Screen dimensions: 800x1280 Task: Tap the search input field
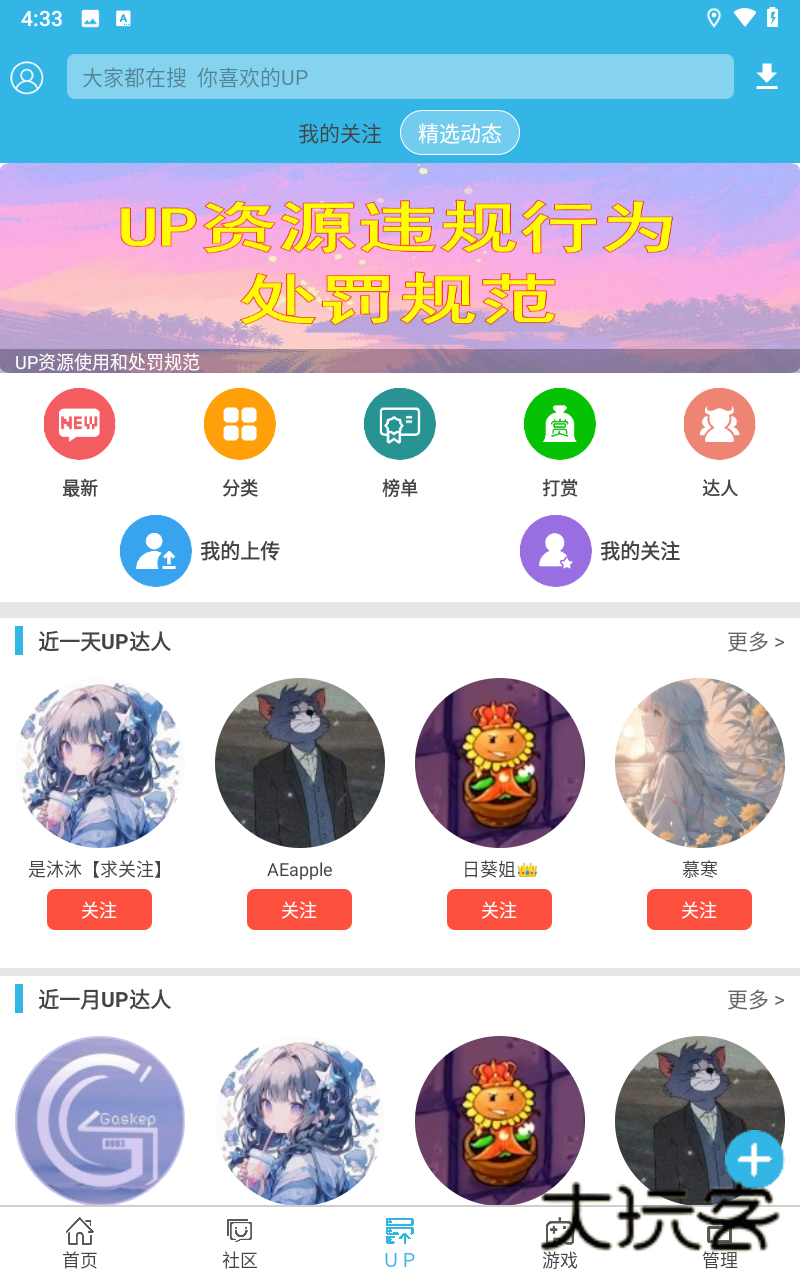click(400, 77)
